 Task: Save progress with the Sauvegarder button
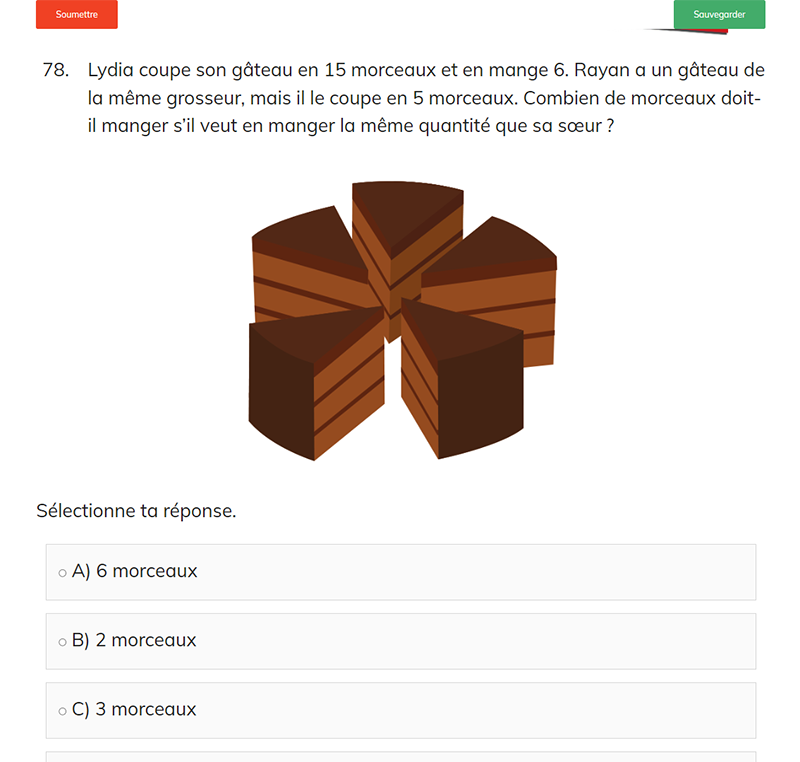(719, 14)
